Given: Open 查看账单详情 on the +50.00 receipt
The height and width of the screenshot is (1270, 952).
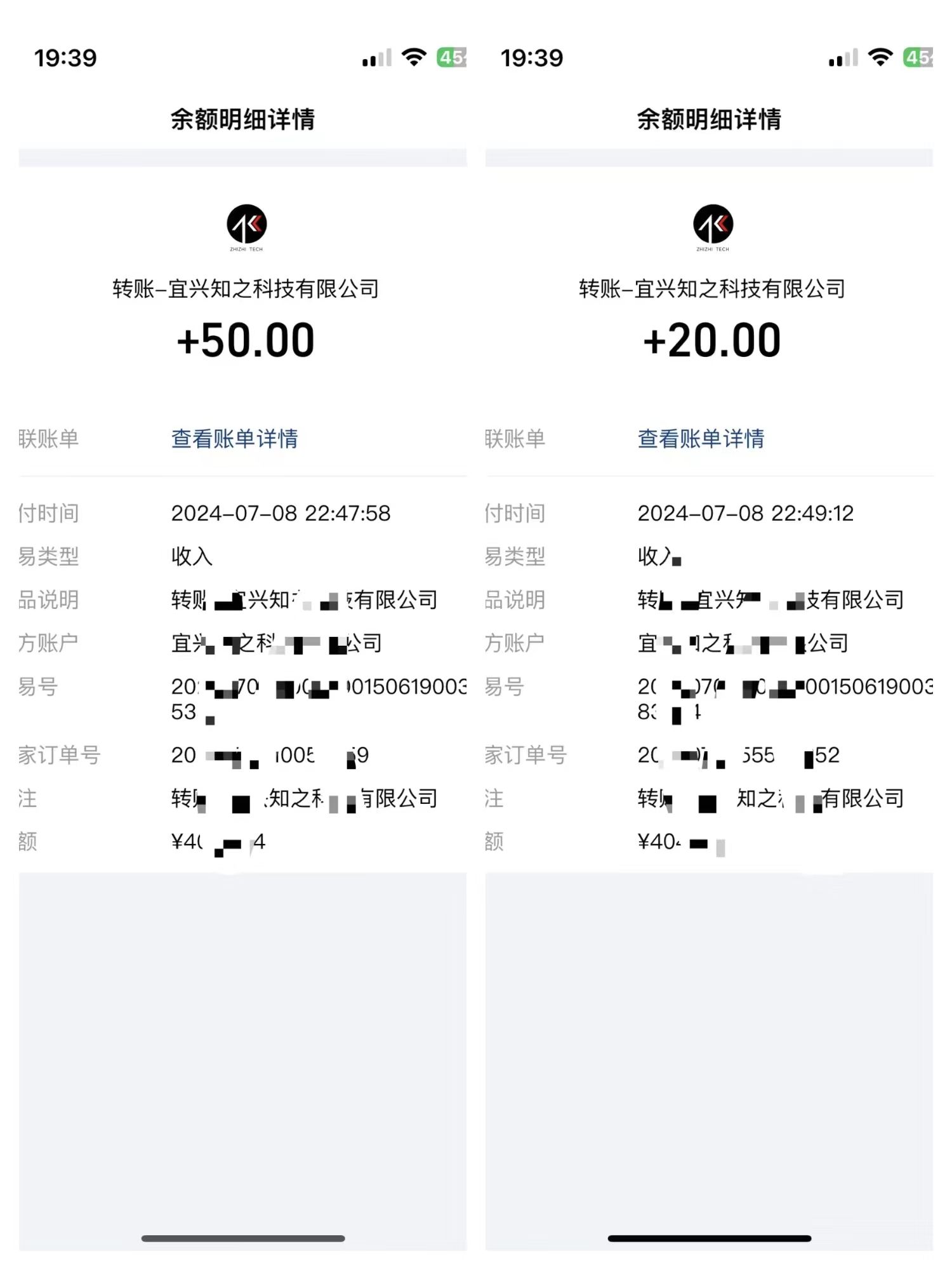Looking at the screenshot, I should [234, 439].
